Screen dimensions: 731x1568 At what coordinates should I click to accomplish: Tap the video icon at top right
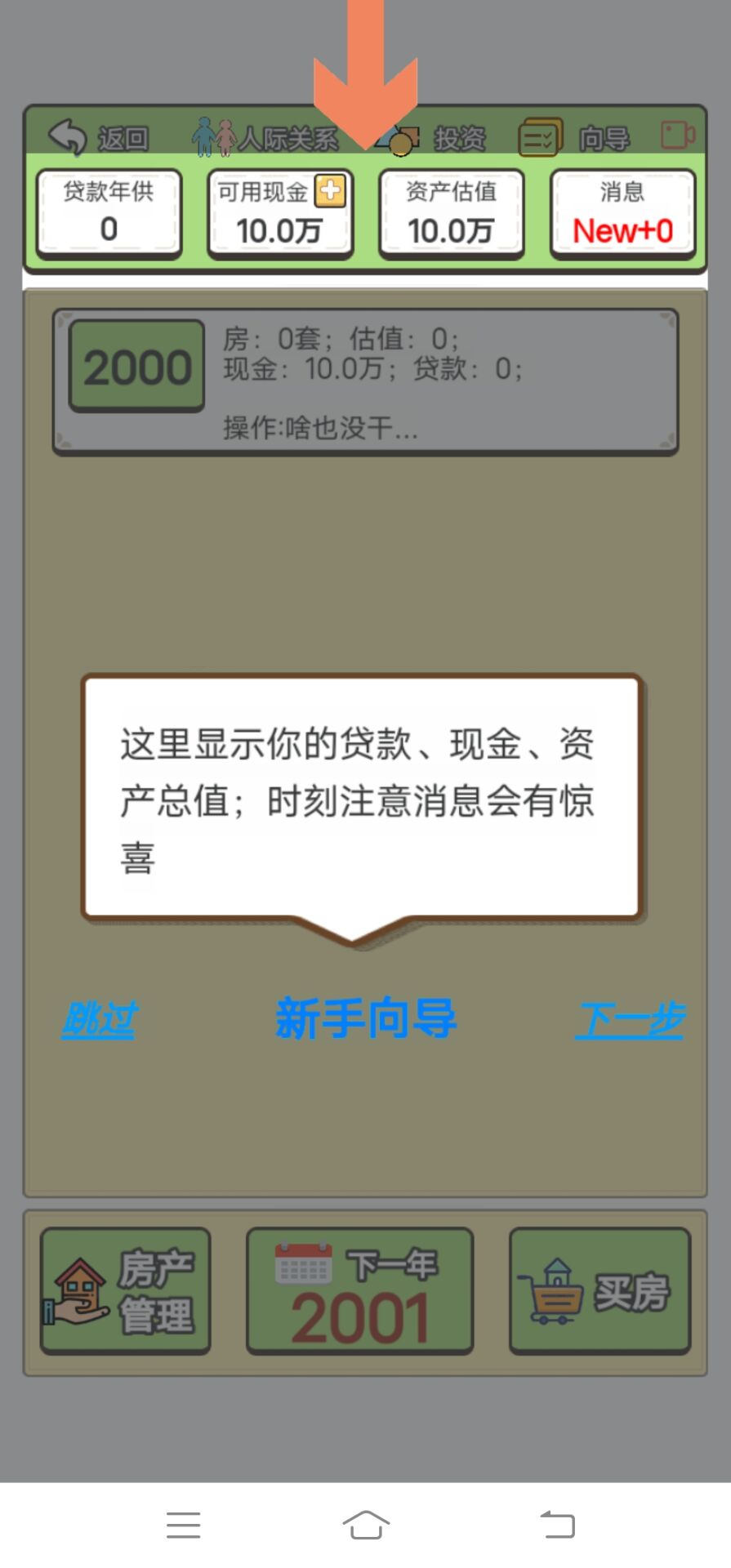pyautogui.click(x=677, y=135)
